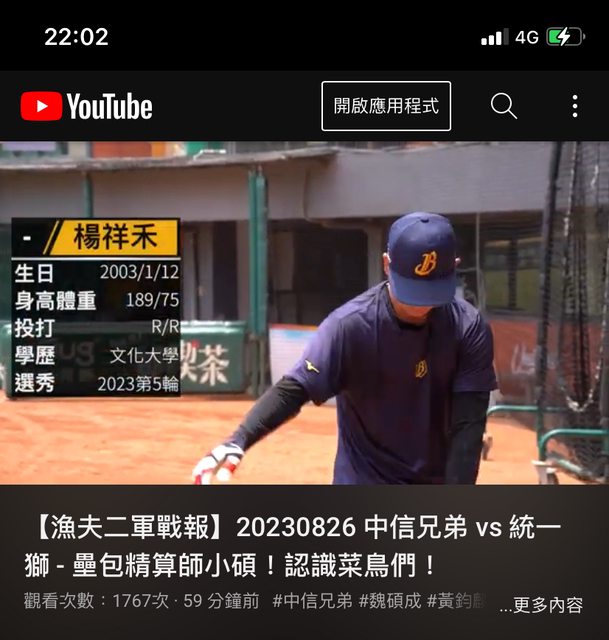Go to YouTube home via the logo
The height and width of the screenshot is (640, 609).
[87, 106]
